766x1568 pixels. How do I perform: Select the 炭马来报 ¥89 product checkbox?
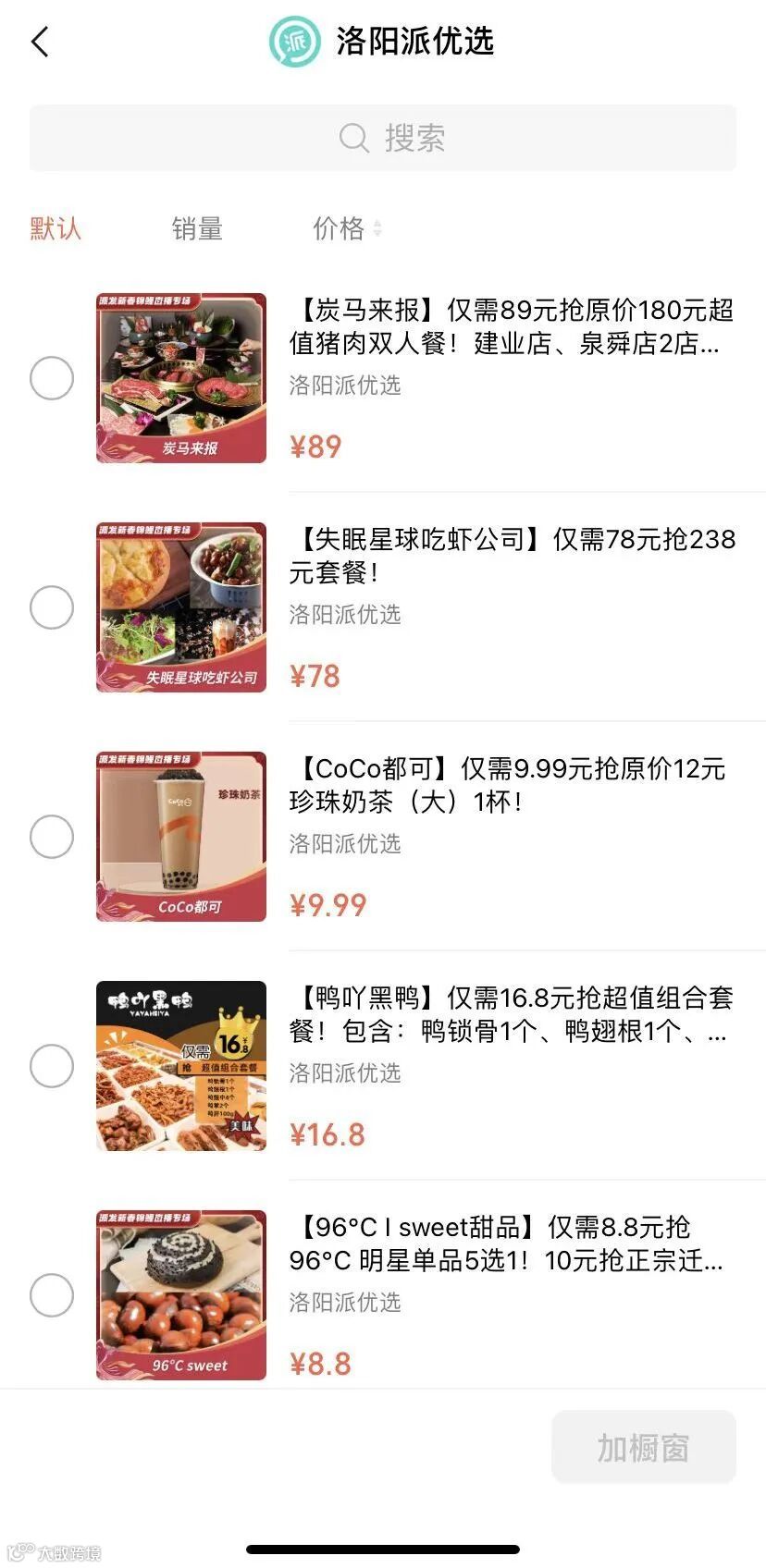(x=52, y=378)
